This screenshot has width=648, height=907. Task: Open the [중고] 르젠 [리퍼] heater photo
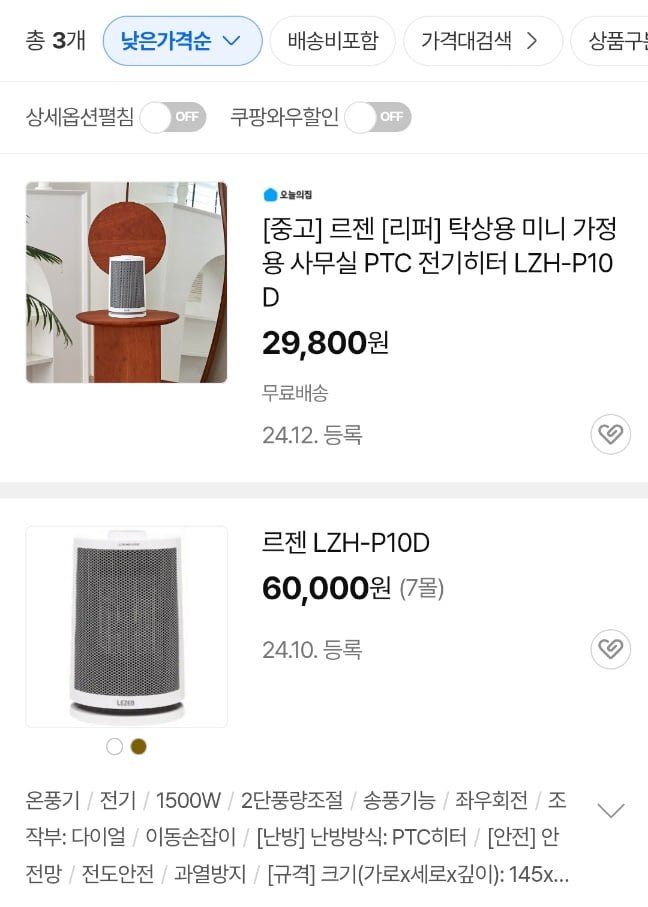click(x=126, y=282)
